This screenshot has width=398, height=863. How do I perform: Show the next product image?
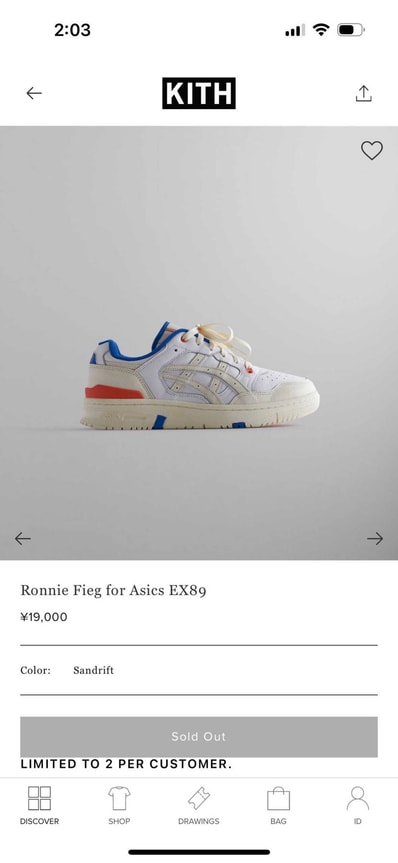coord(375,538)
